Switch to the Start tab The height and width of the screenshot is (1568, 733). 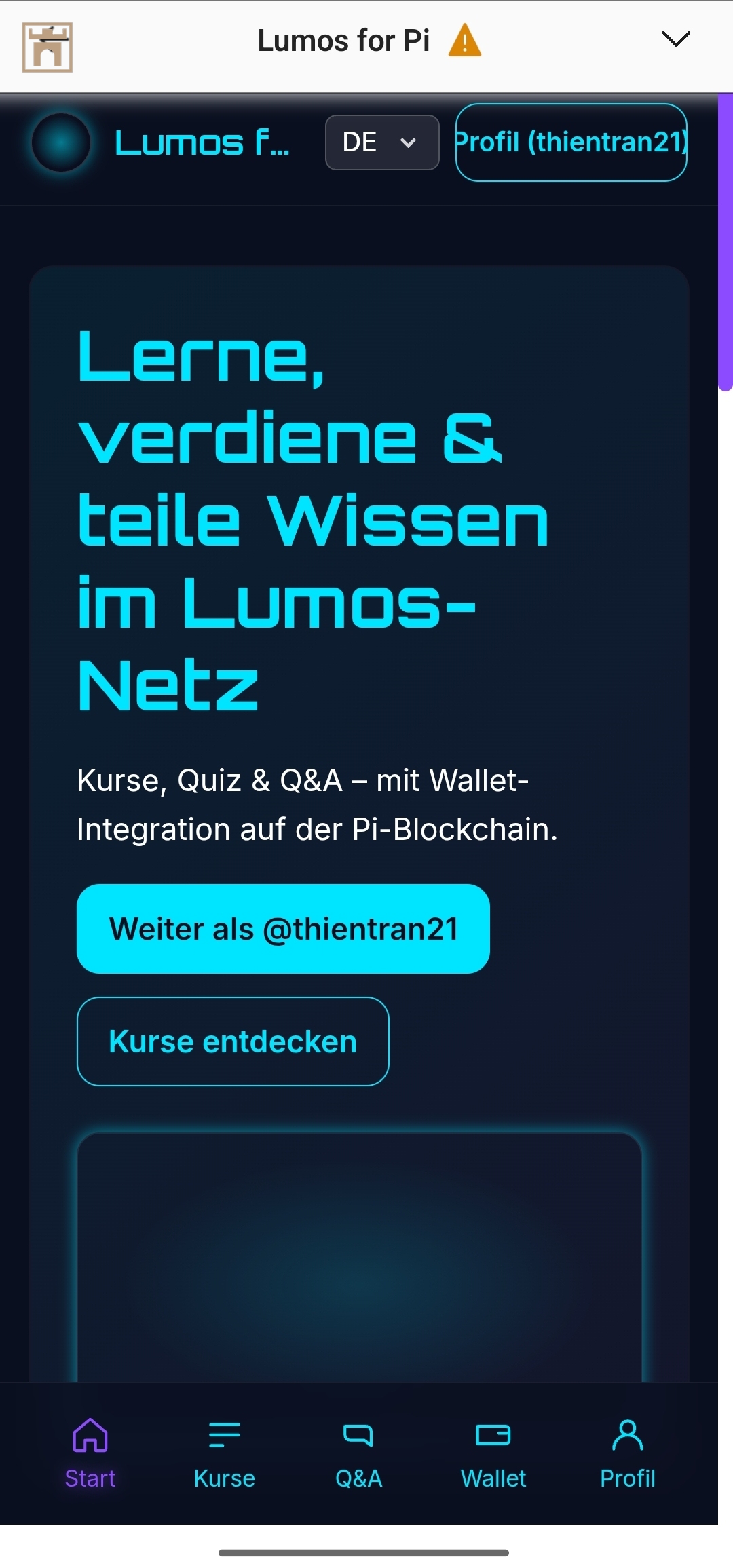coord(90,1453)
